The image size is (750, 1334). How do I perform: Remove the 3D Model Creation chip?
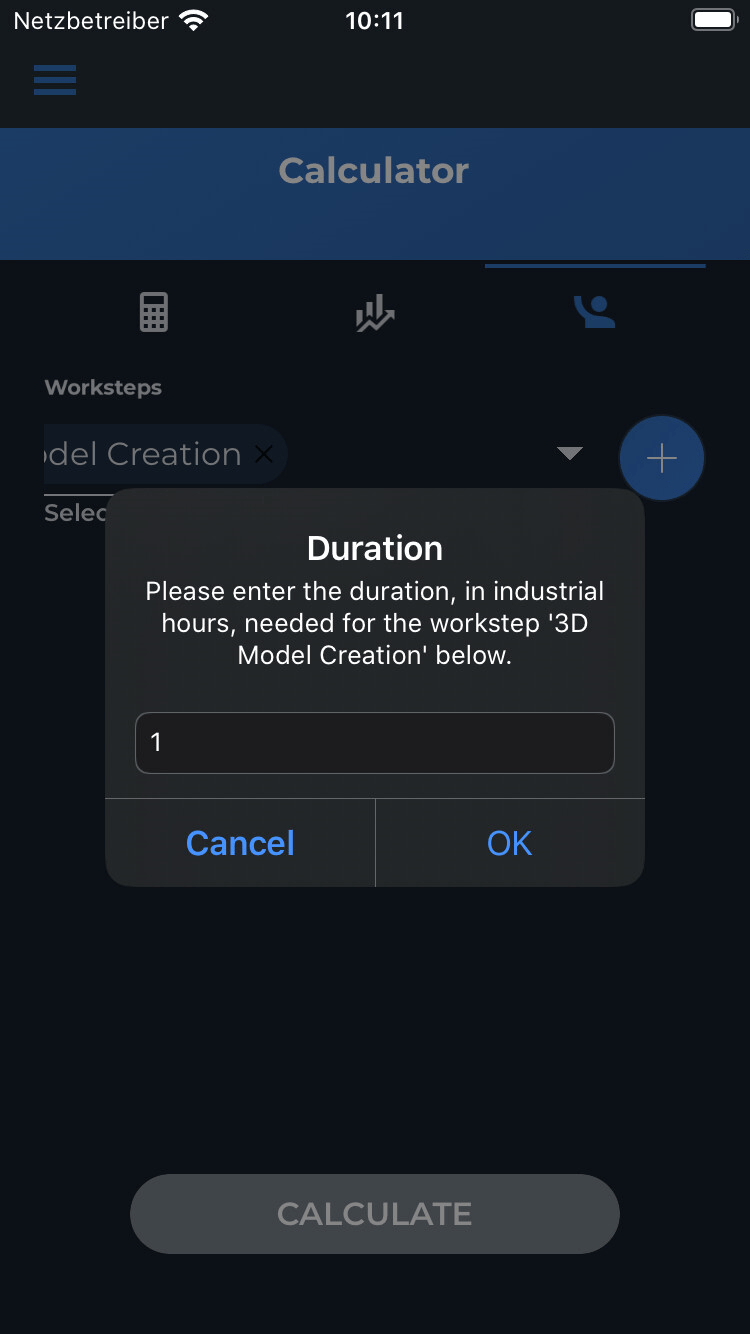264,454
